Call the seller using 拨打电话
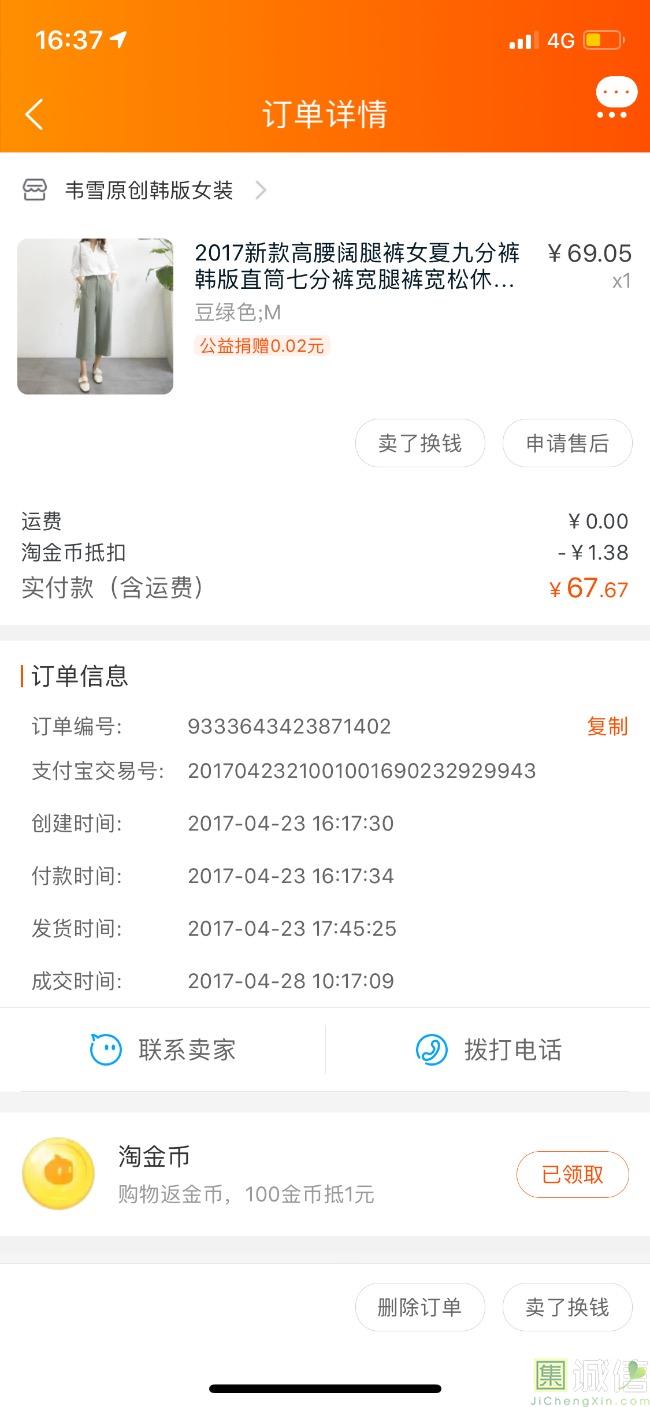The image size is (650, 1407). [x=488, y=1050]
